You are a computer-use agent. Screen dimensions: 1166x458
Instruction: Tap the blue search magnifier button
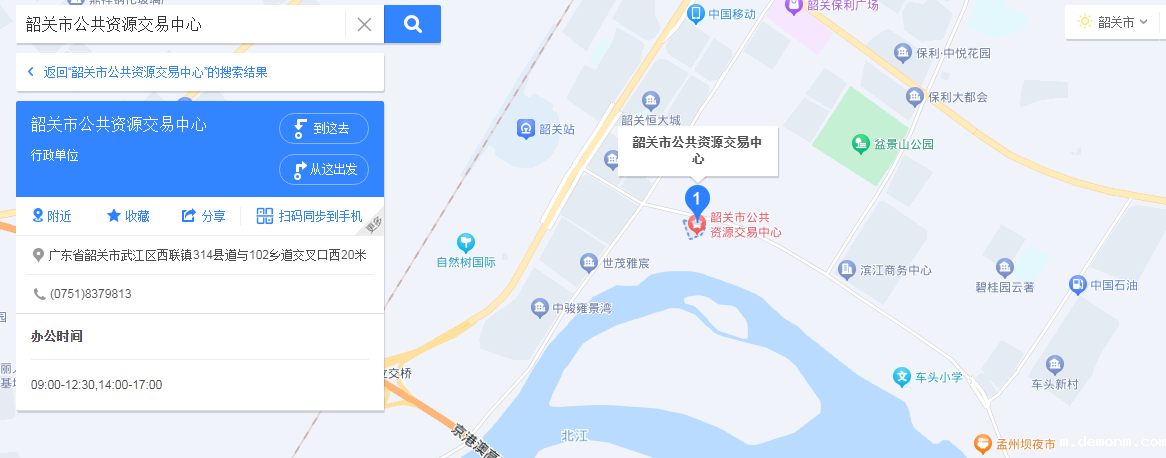tap(412, 24)
